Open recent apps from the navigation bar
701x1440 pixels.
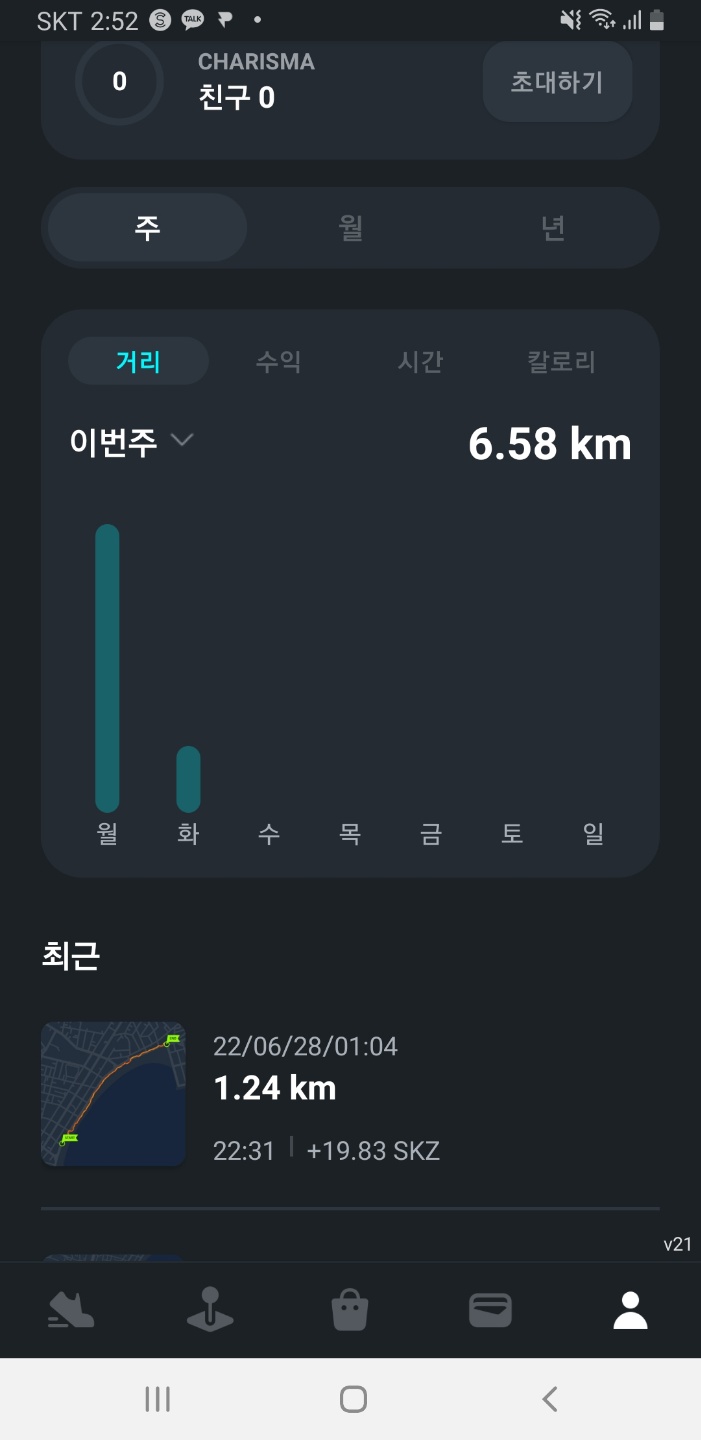pyautogui.click(x=157, y=1398)
